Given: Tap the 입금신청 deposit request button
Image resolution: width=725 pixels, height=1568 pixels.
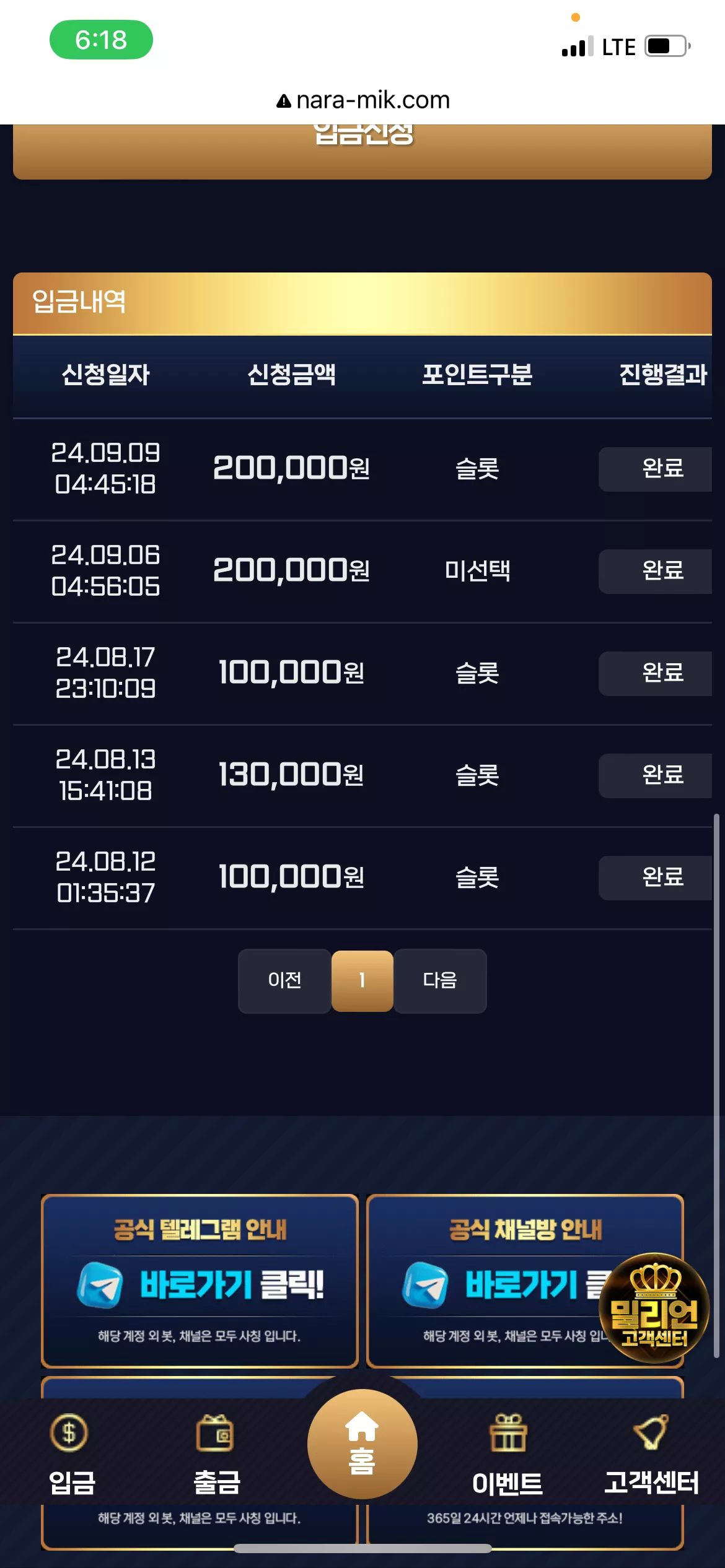Looking at the screenshot, I should pos(362,152).
